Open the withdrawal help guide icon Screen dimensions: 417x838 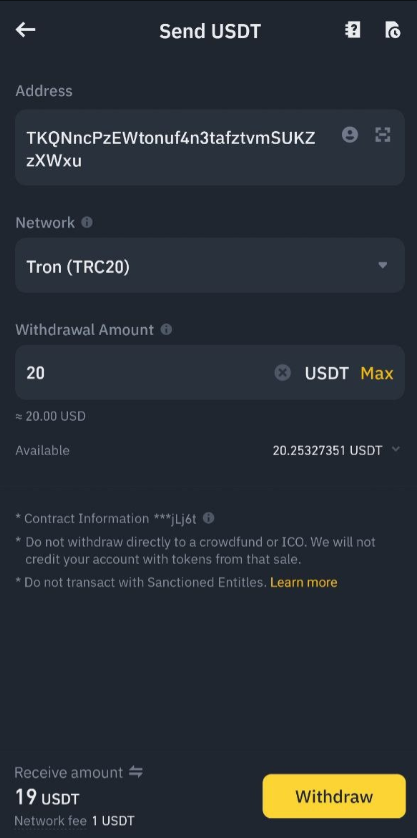(352, 30)
